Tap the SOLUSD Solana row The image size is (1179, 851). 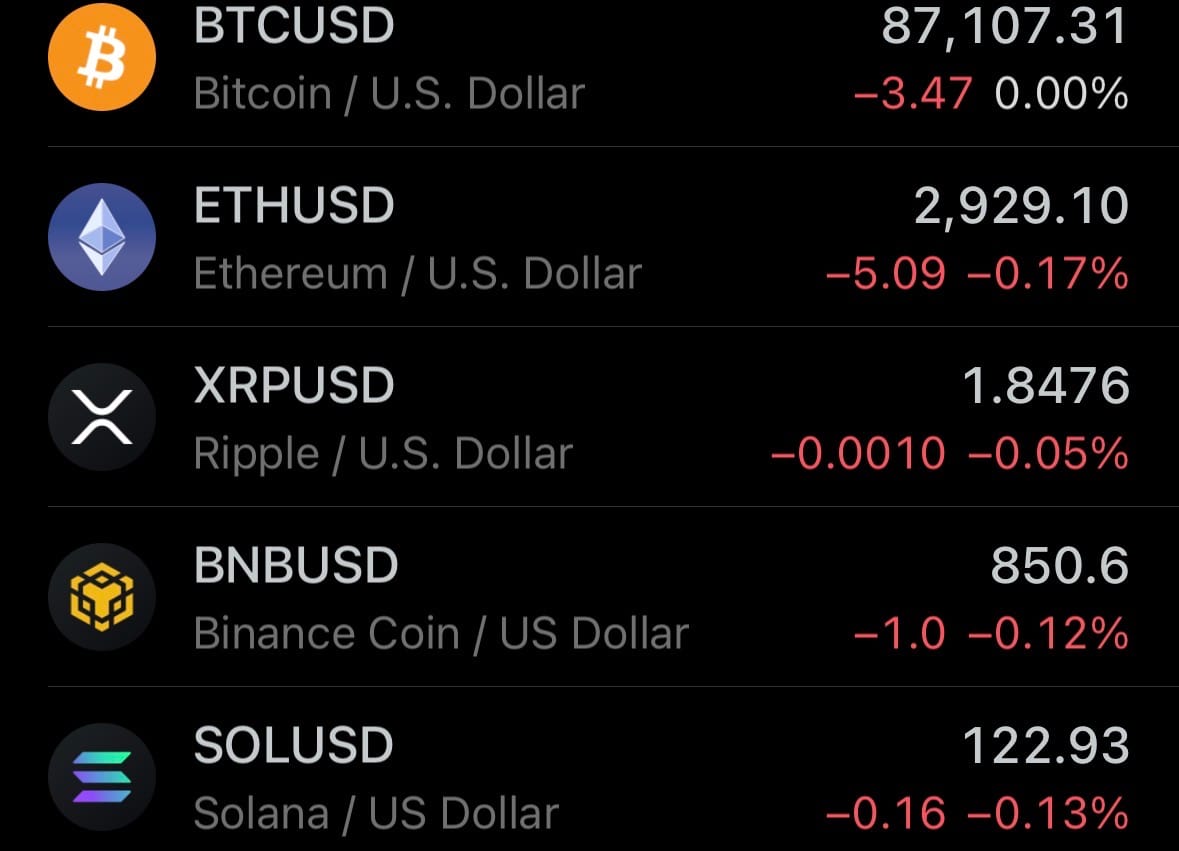pyautogui.click(x=589, y=778)
